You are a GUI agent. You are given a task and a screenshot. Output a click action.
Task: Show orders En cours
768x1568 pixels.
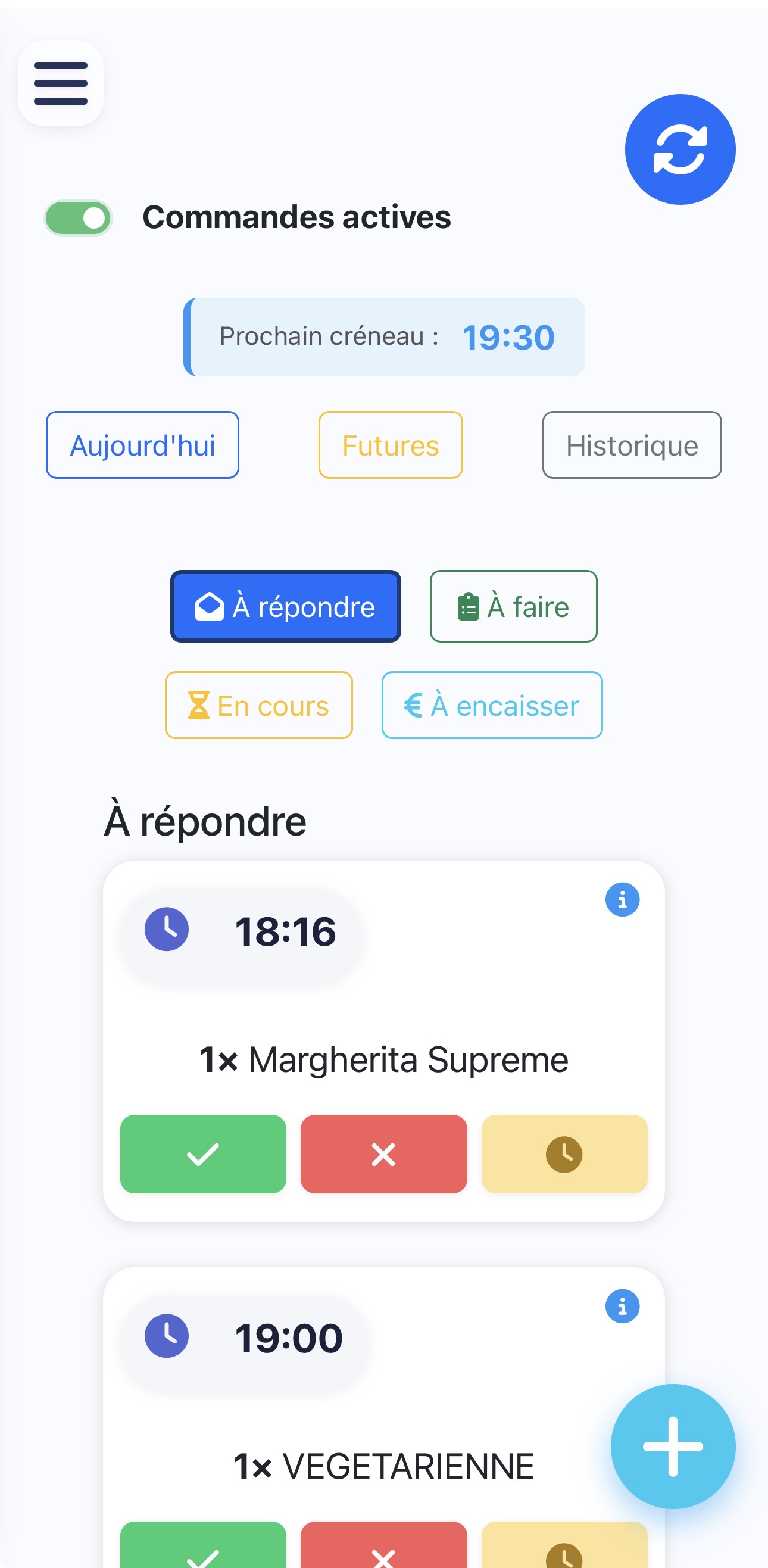tap(258, 705)
